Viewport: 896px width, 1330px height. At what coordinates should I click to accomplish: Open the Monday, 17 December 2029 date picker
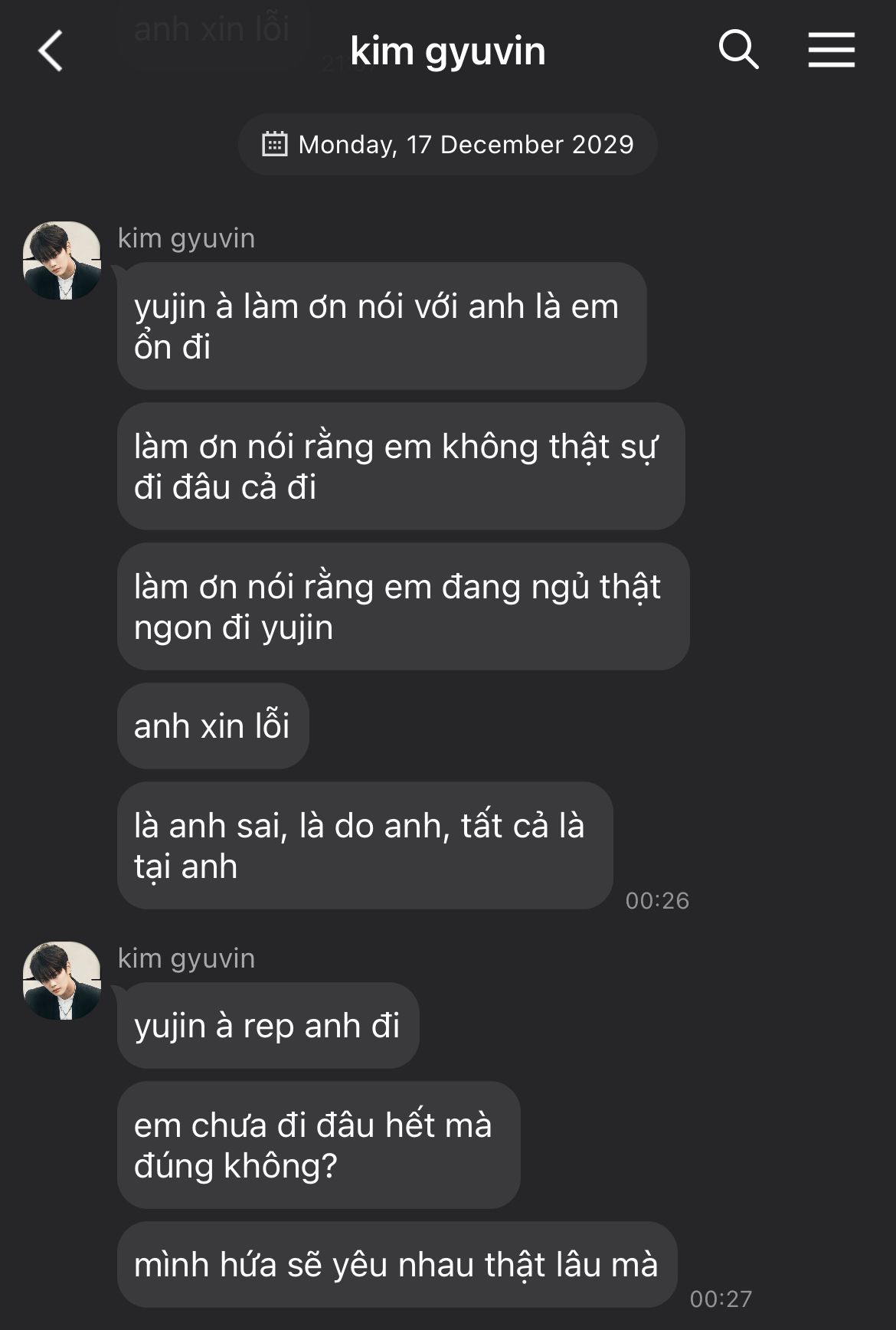[x=448, y=145]
